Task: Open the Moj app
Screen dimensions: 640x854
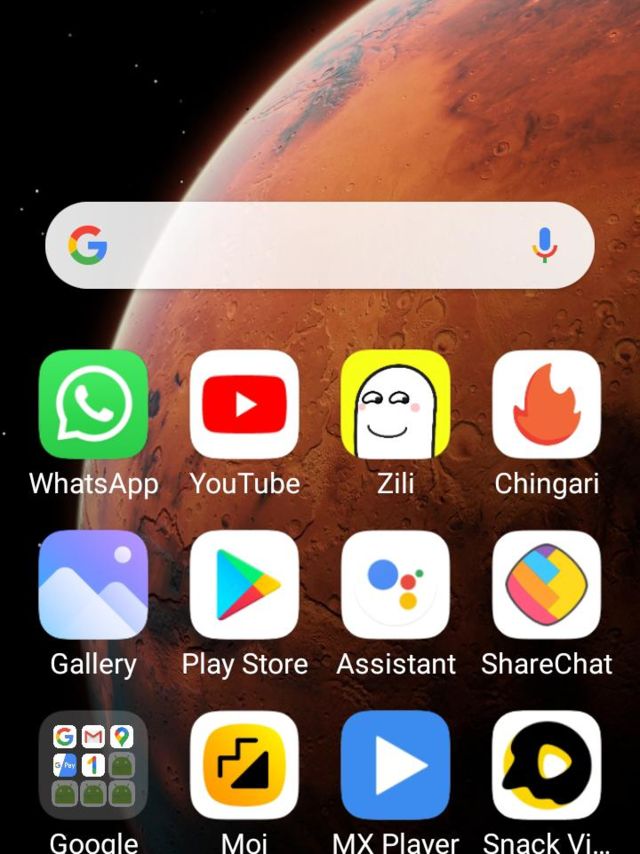Action: (244, 765)
